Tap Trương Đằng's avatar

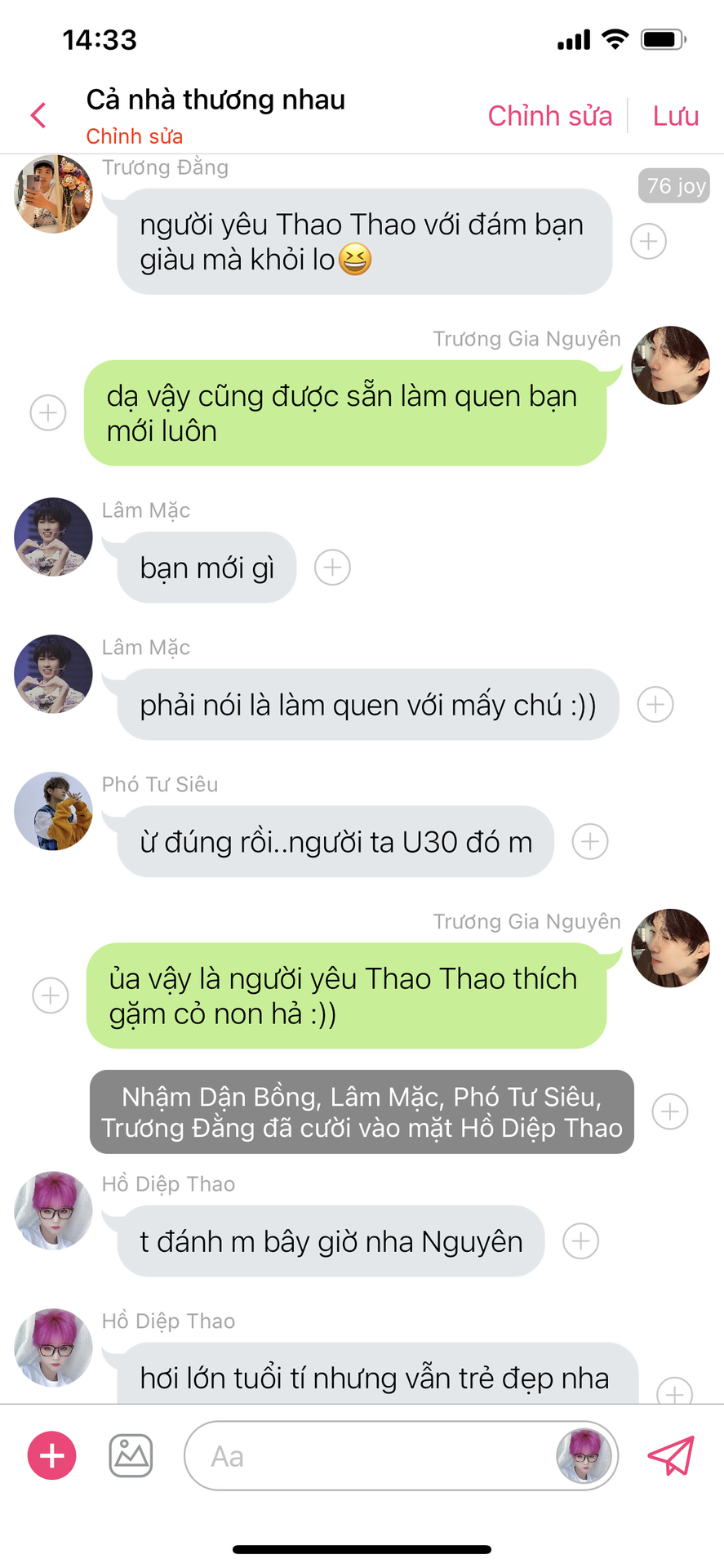pyautogui.click(x=53, y=194)
